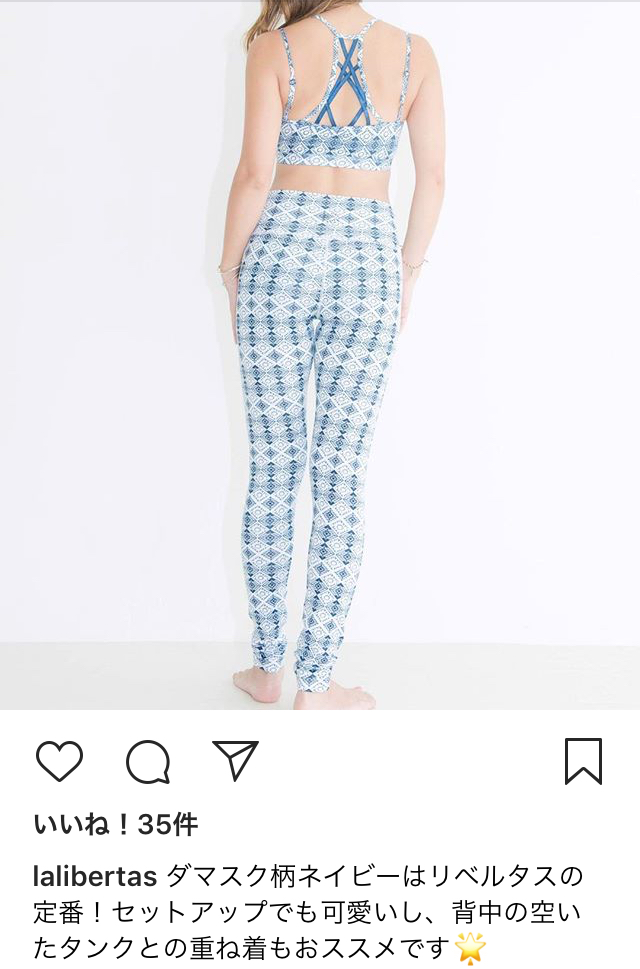Save the post with the bookmark icon
640x969 pixels.
(x=583, y=761)
